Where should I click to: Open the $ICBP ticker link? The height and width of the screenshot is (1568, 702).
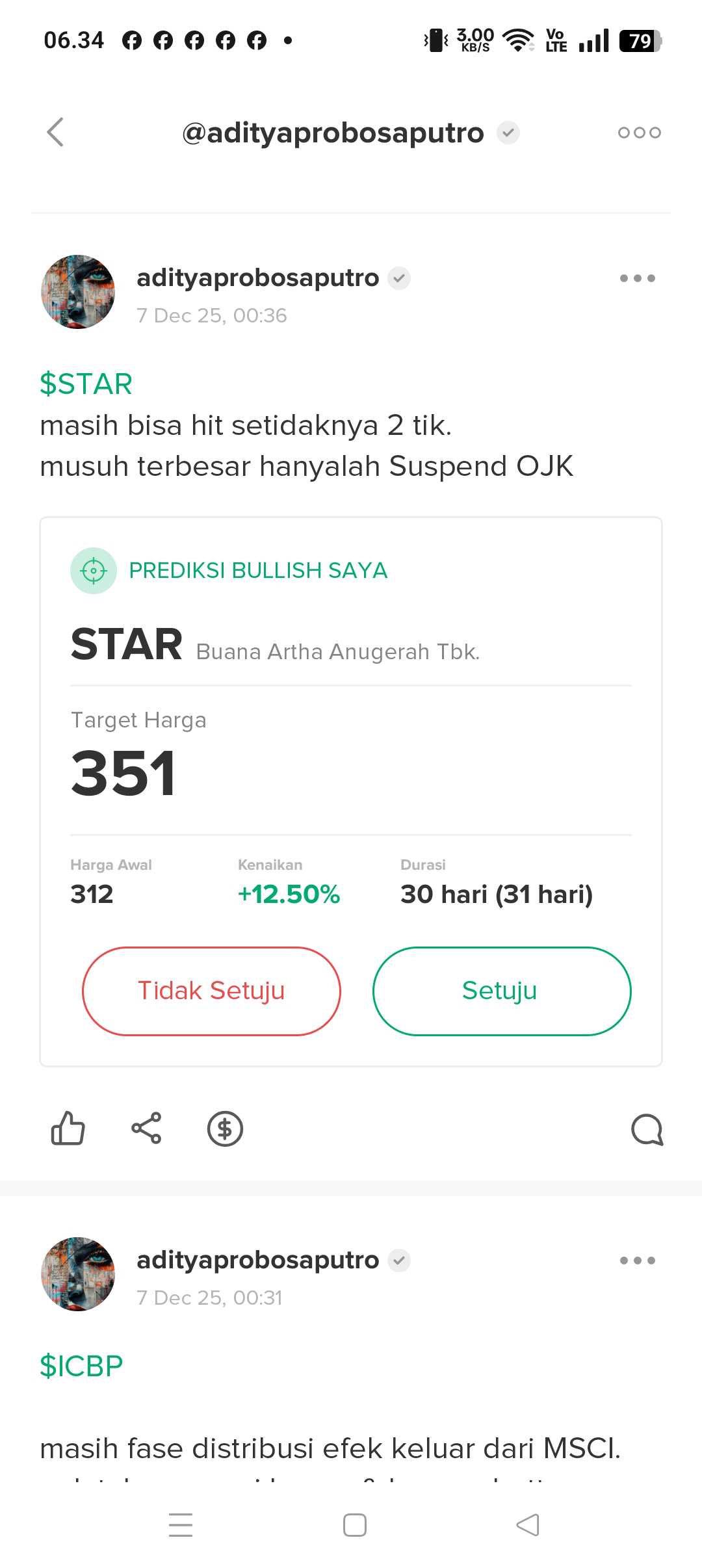pyautogui.click(x=81, y=1366)
